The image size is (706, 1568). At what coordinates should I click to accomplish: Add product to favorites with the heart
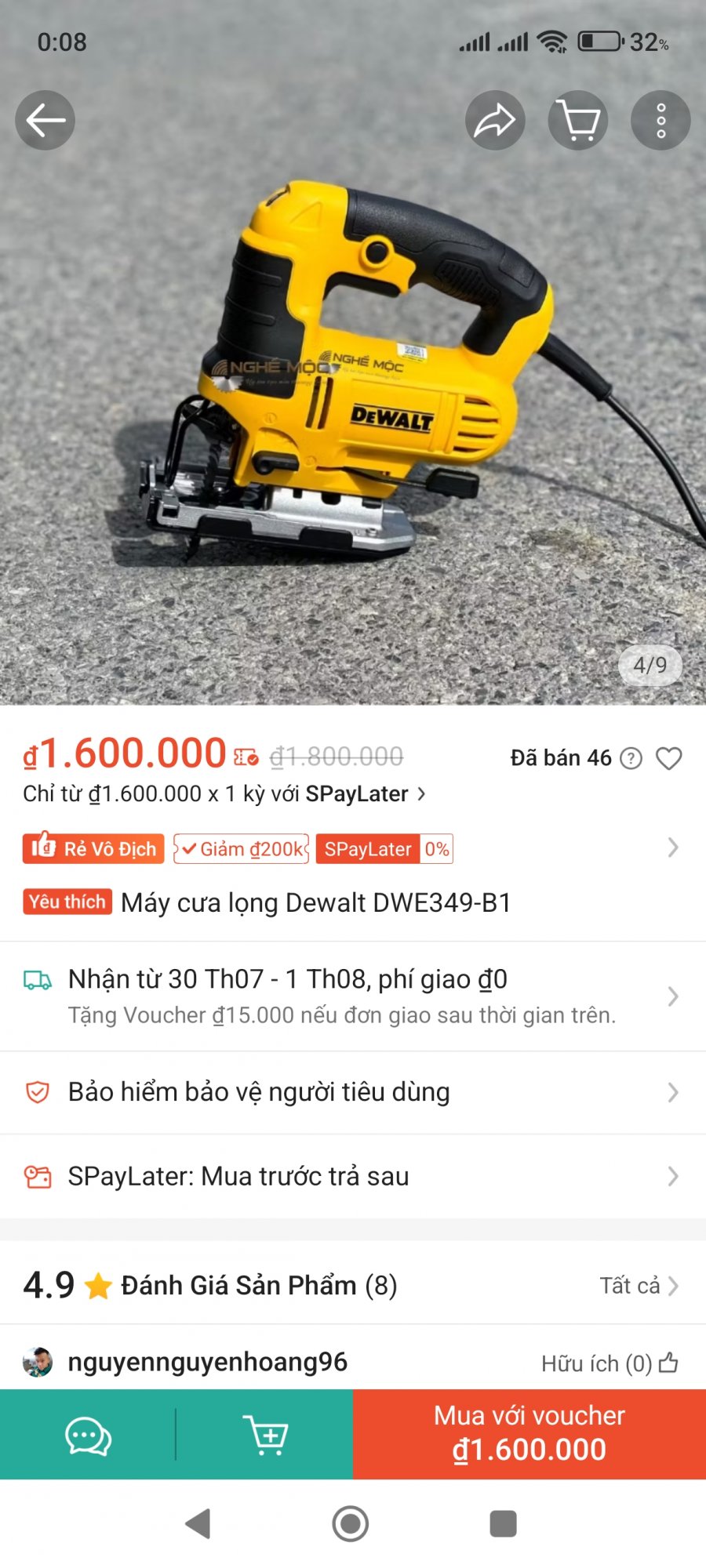coord(668,758)
